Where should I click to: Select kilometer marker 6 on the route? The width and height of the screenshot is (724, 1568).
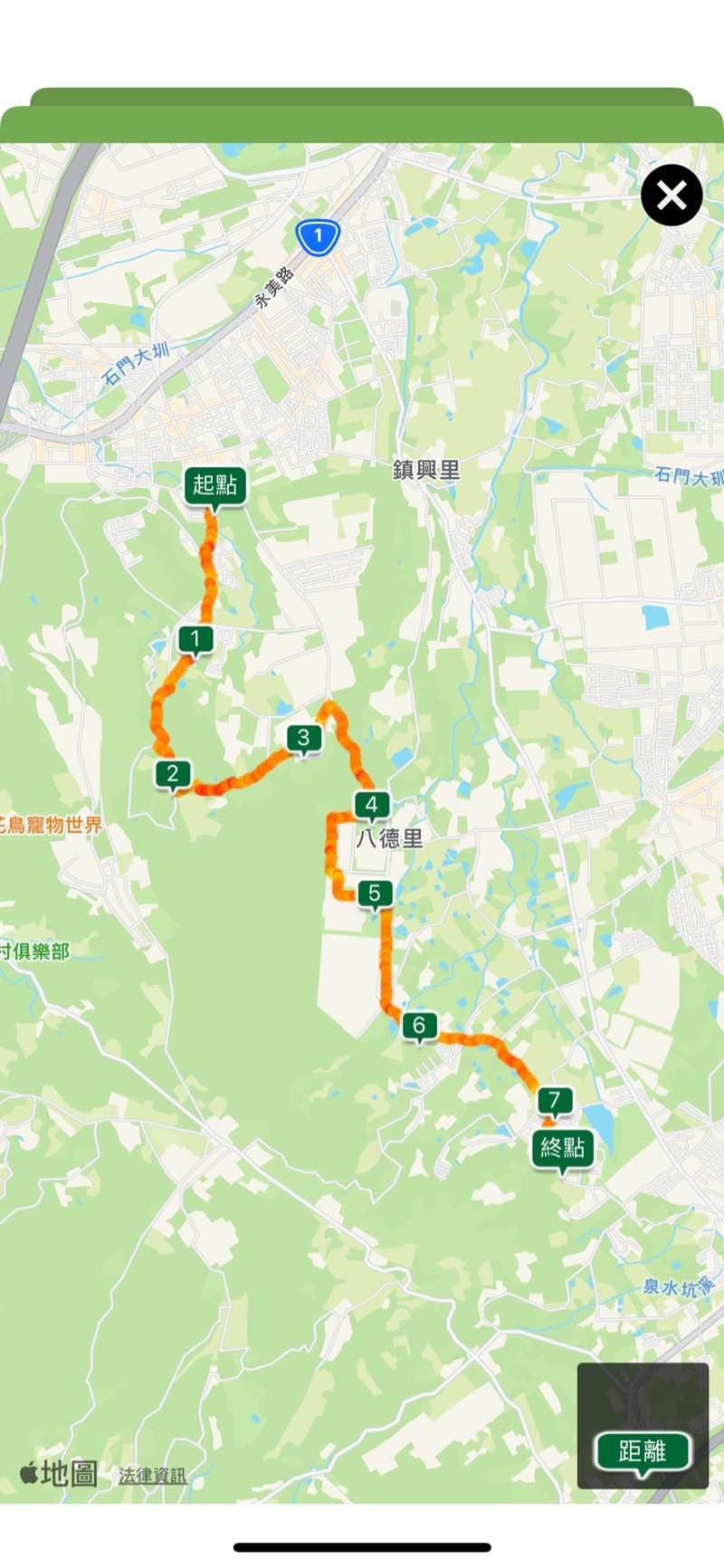tap(419, 1026)
